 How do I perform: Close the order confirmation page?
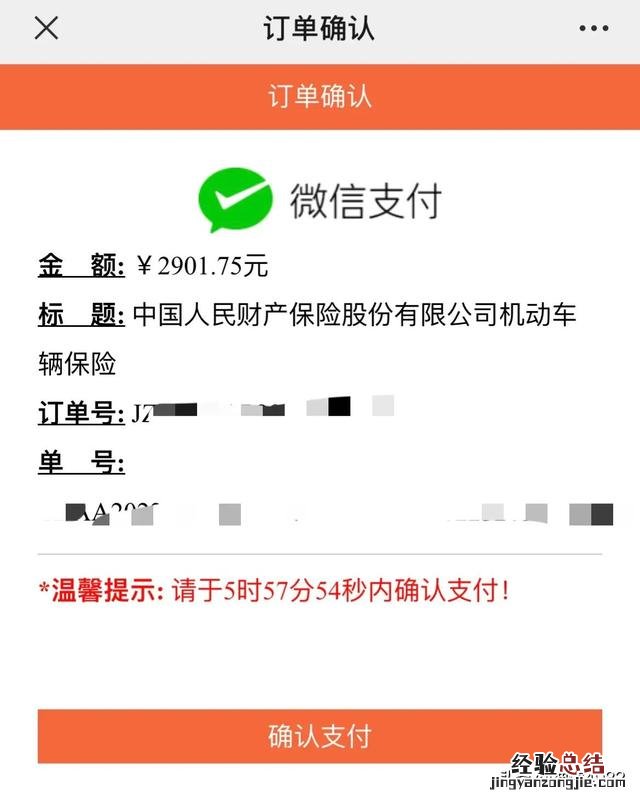[46, 29]
